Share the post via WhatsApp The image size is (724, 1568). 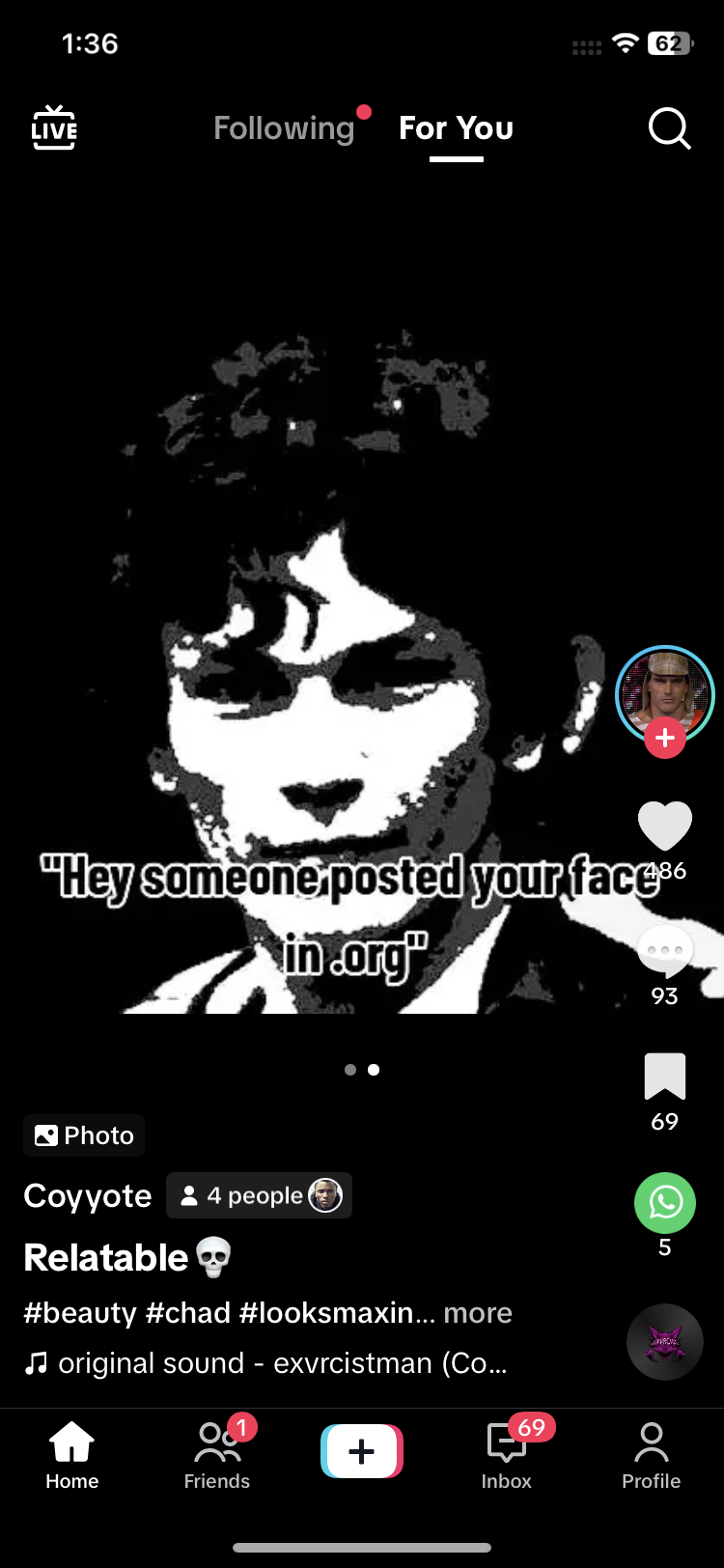click(x=665, y=1203)
